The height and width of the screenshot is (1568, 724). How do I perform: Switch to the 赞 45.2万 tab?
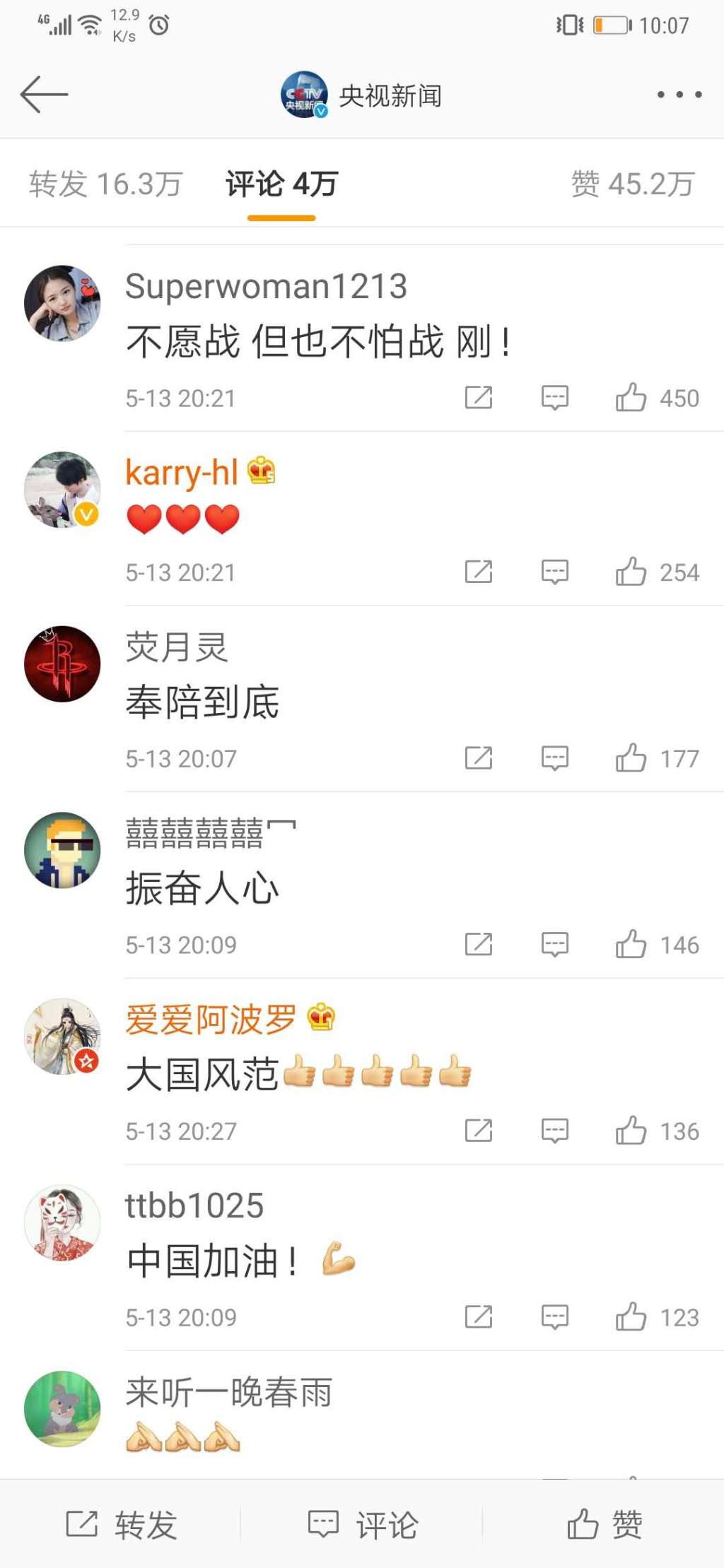point(633,184)
